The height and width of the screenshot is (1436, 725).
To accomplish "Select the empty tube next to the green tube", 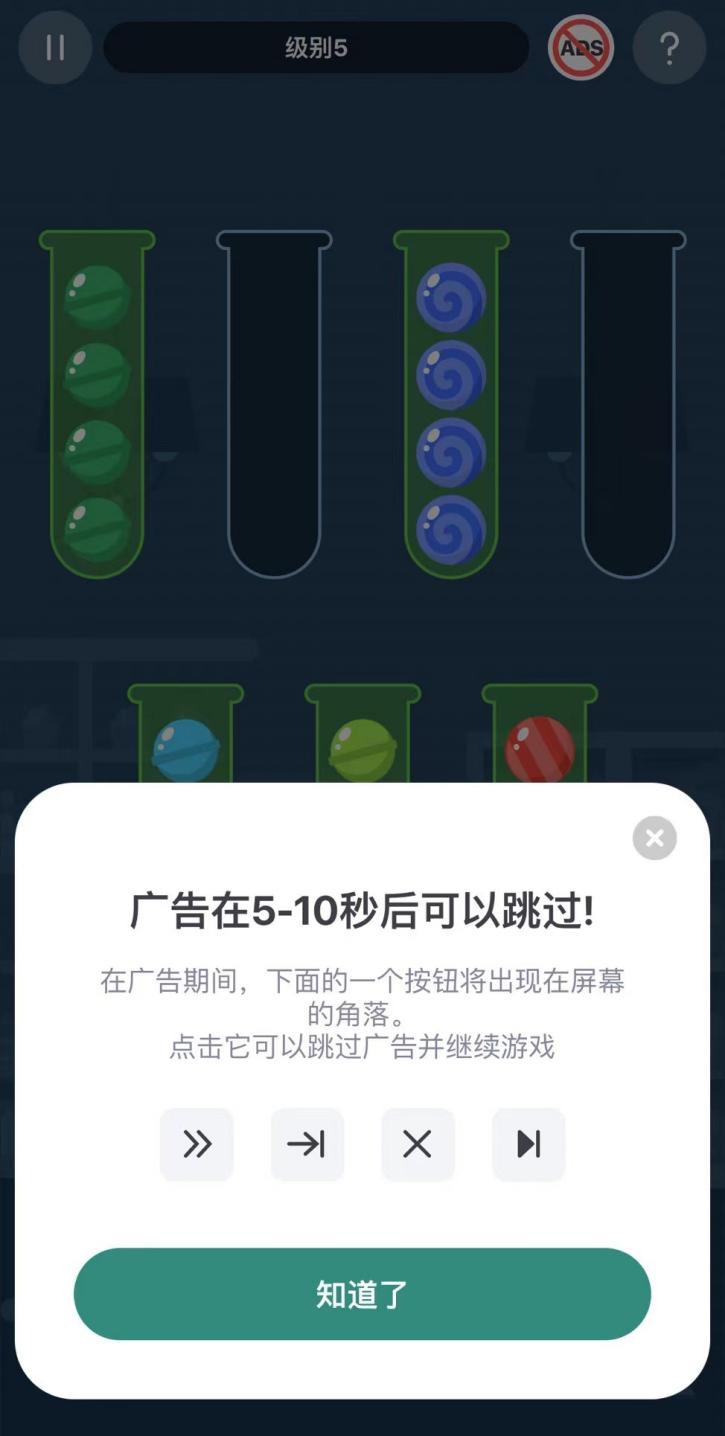I will [274, 405].
